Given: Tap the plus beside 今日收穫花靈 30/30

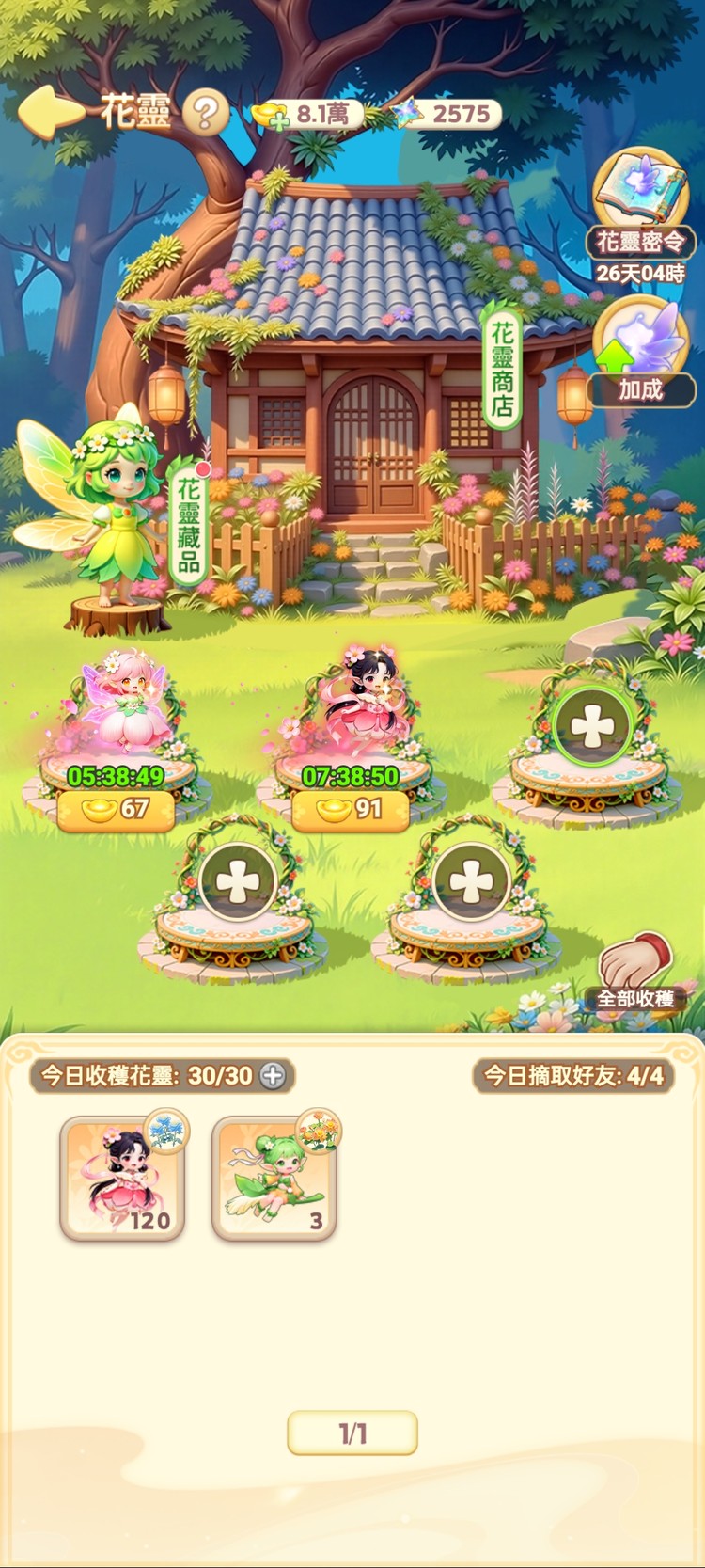Looking at the screenshot, I should [x=272, y=1077].
